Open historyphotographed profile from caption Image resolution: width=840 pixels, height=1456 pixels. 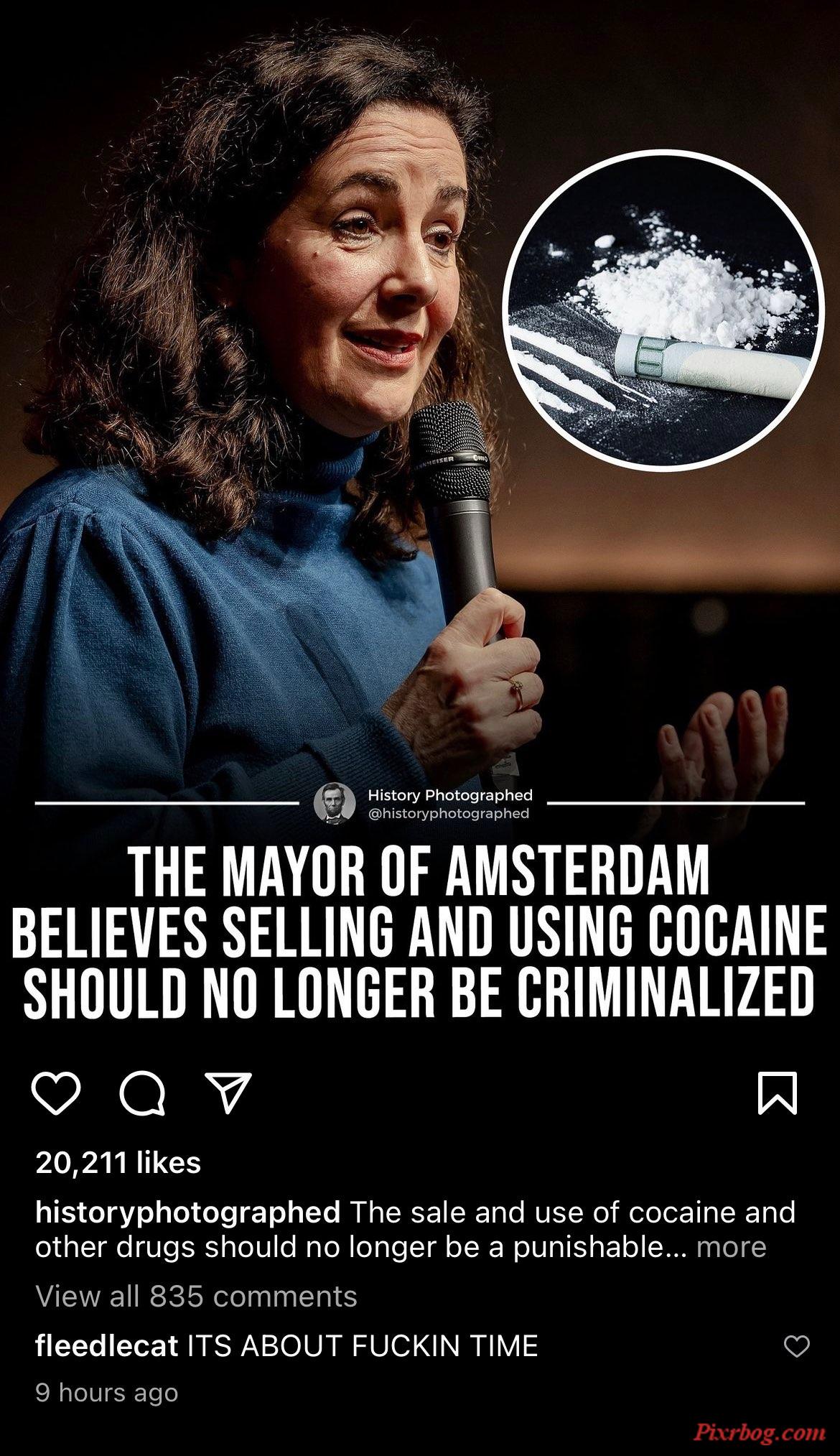(x=187, y=1212)
